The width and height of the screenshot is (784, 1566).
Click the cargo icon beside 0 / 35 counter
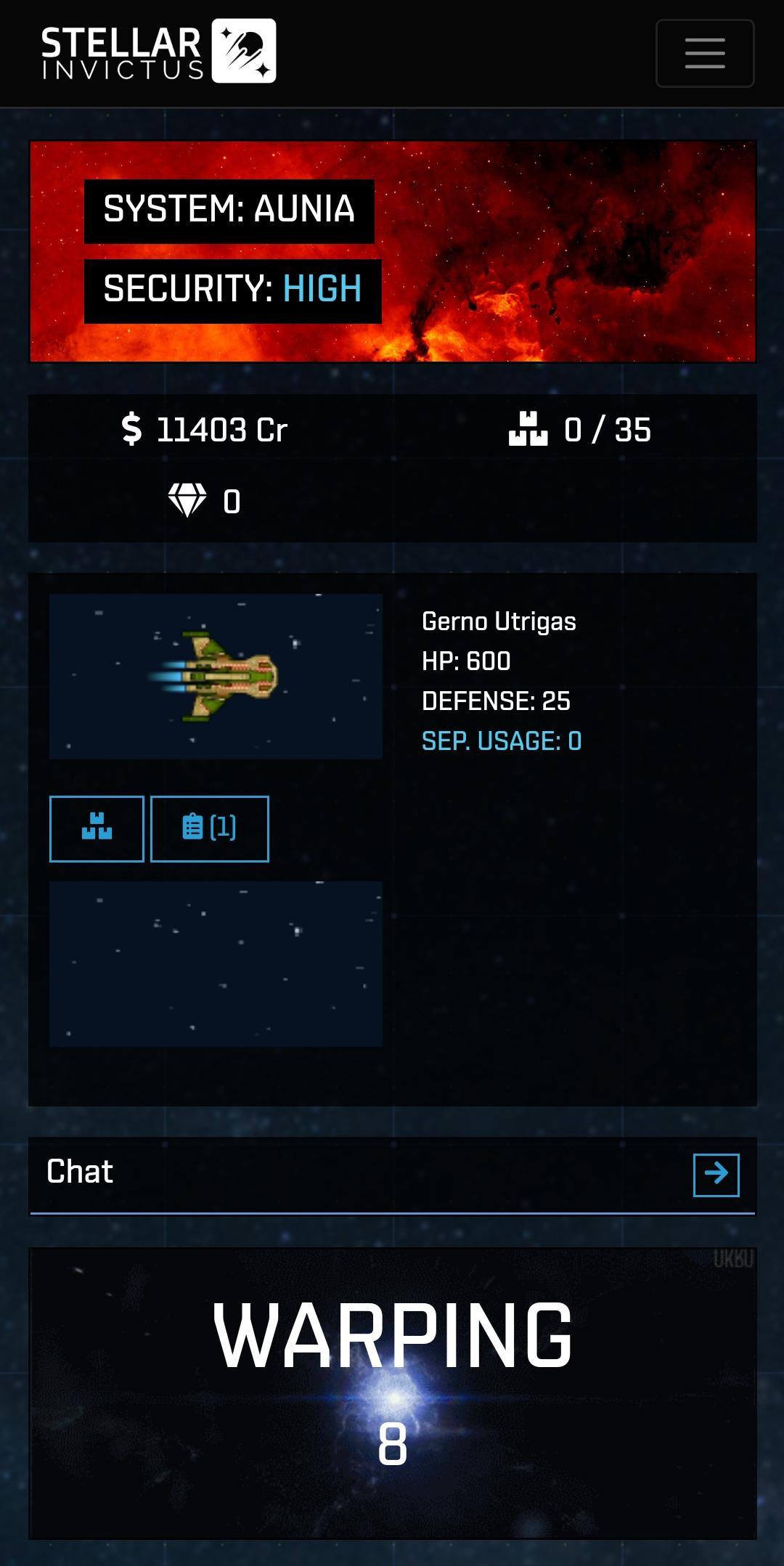point(529,428)
